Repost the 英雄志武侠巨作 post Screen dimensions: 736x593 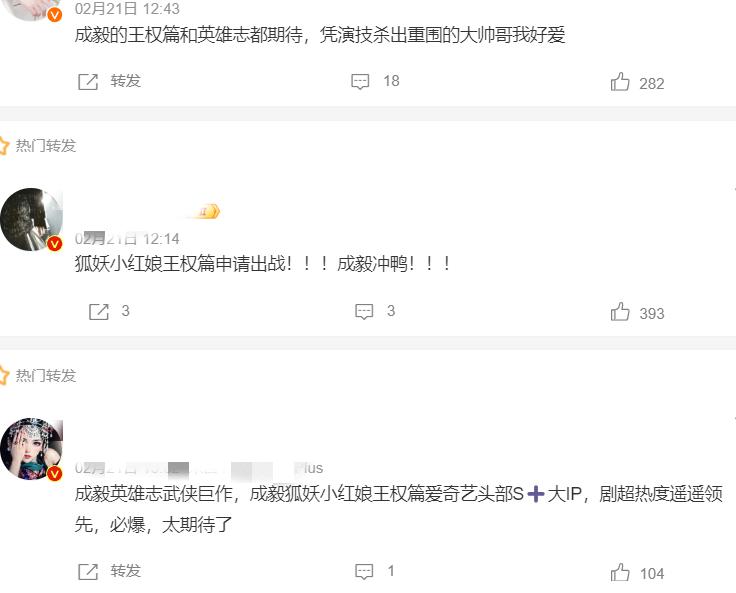[x=109, y=571]
